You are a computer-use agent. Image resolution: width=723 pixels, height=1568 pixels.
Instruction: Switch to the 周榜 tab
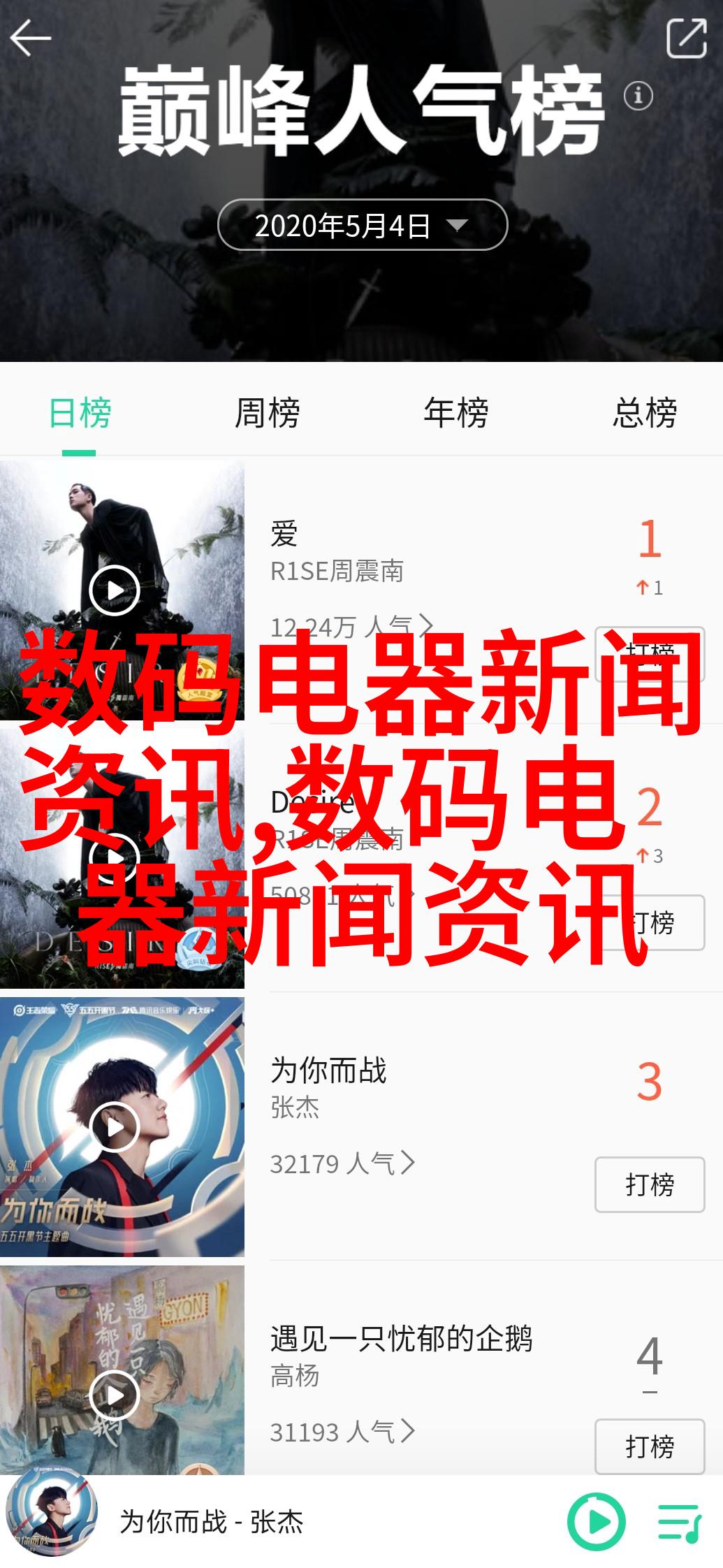[268, 412]
